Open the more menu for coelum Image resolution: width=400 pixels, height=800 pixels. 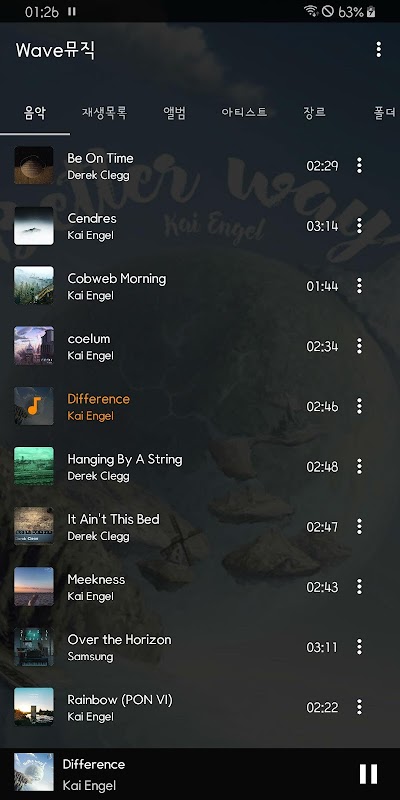point(359,346)
